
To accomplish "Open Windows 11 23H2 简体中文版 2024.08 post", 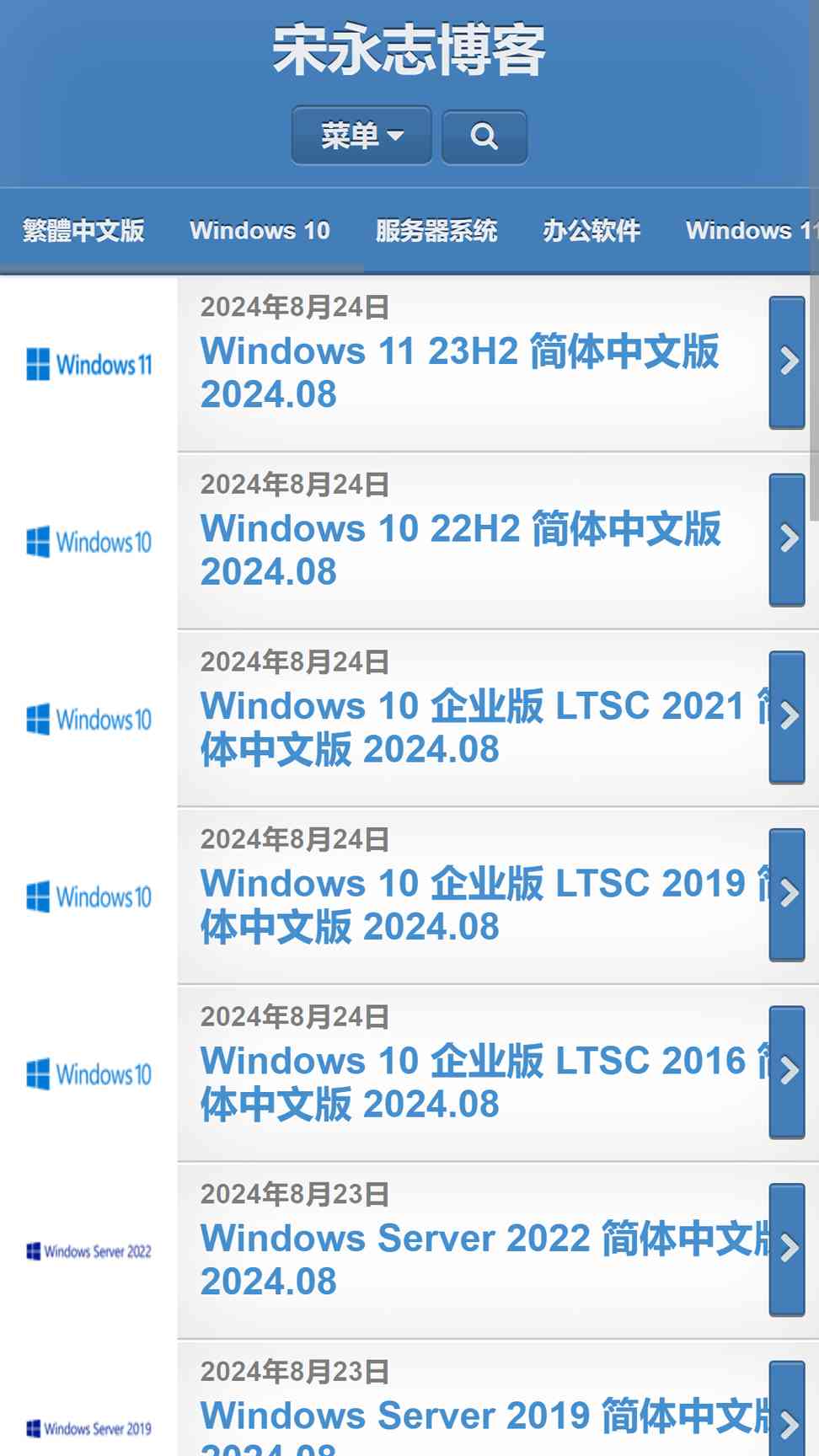I will point(459,372).
